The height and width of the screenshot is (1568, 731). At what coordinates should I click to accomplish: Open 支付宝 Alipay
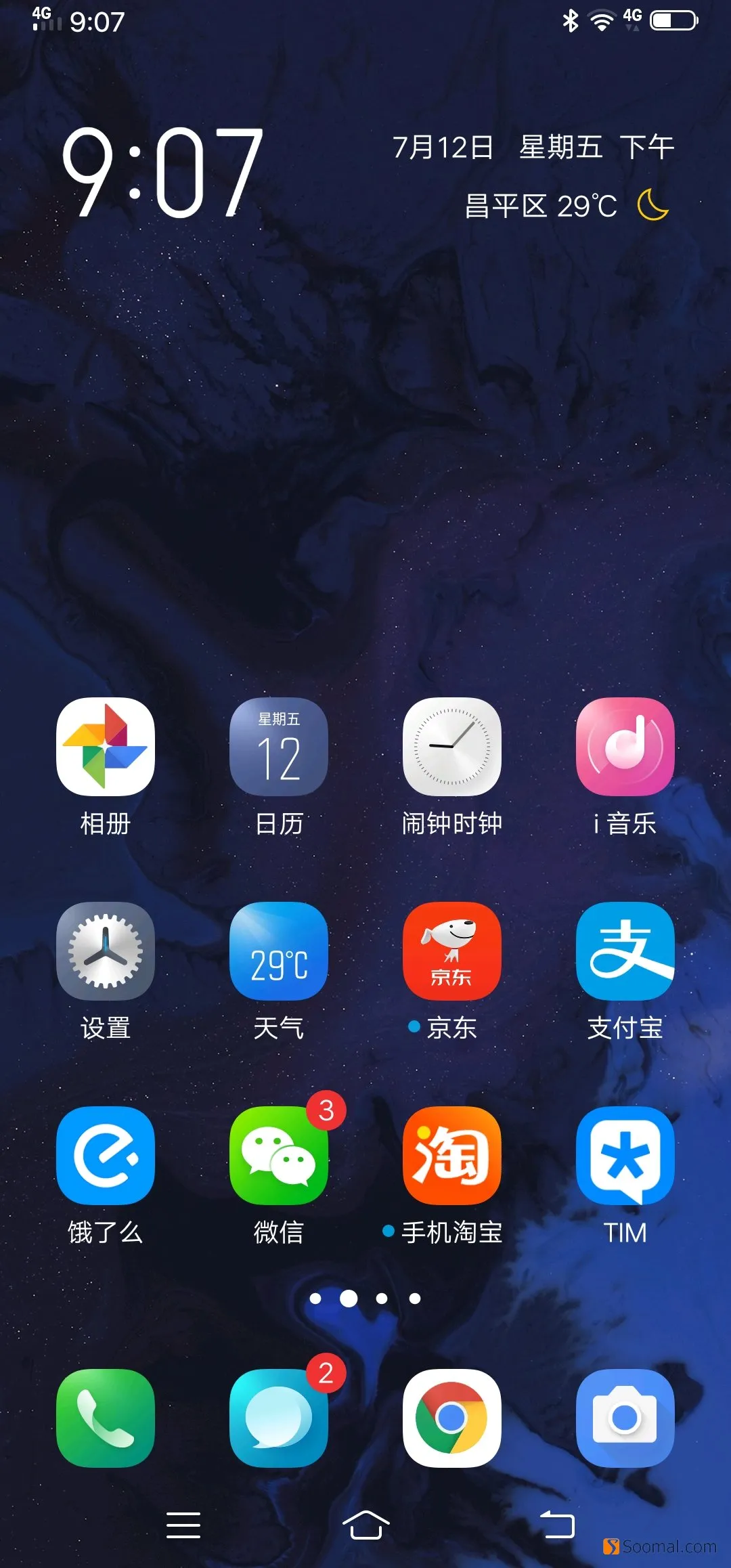pos(625,951)
